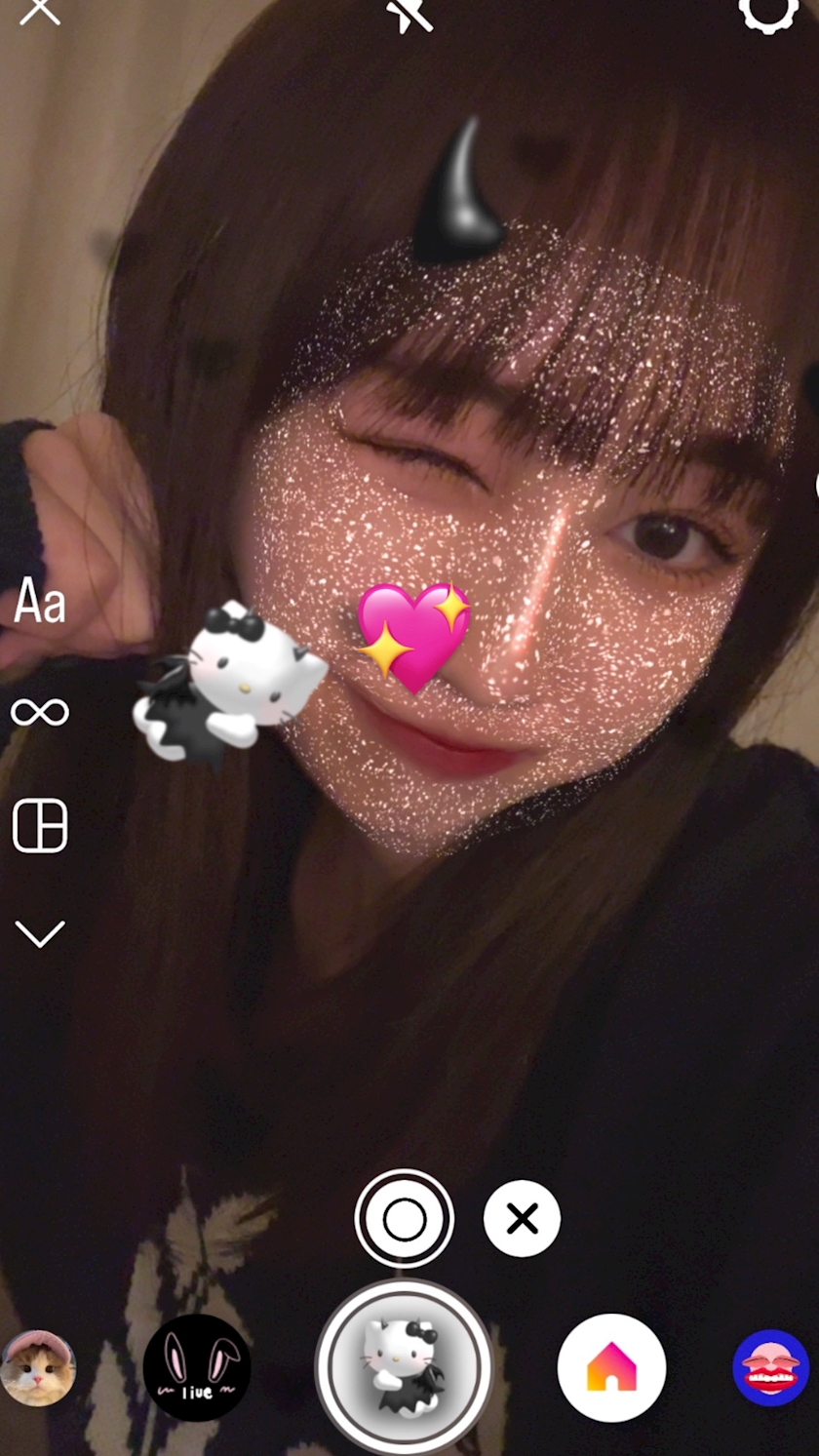Choose the Layout grid mode

[40, 825]
